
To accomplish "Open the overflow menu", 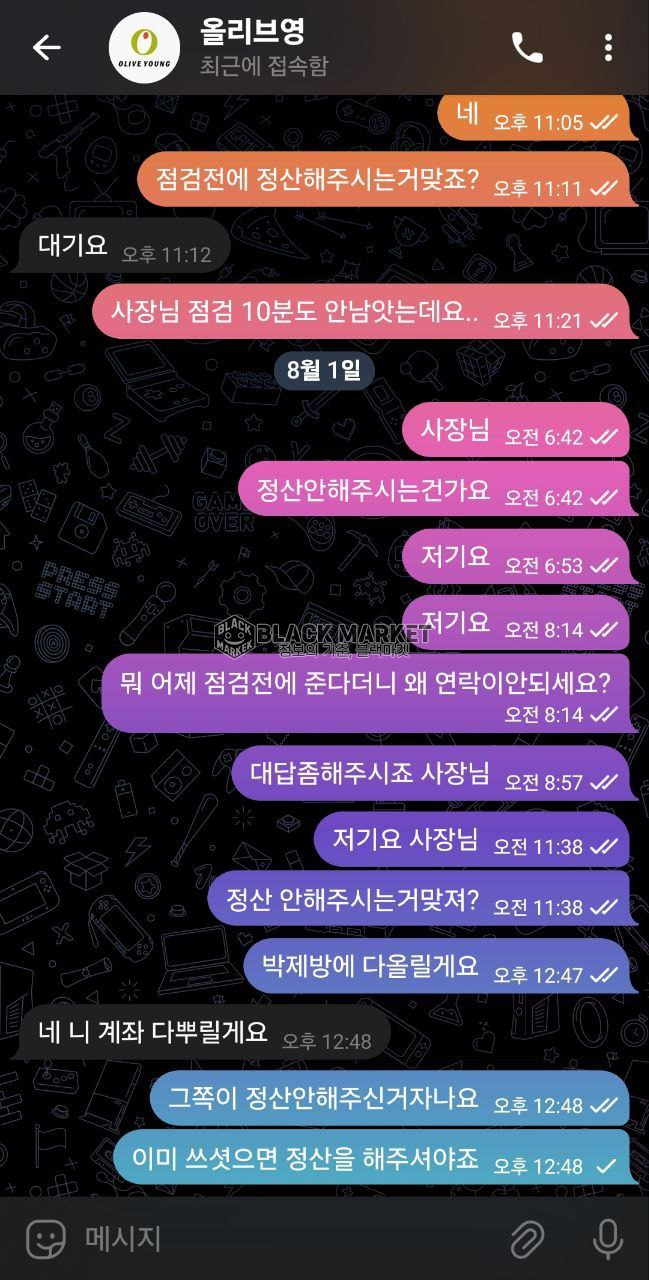I will point(608,47).
